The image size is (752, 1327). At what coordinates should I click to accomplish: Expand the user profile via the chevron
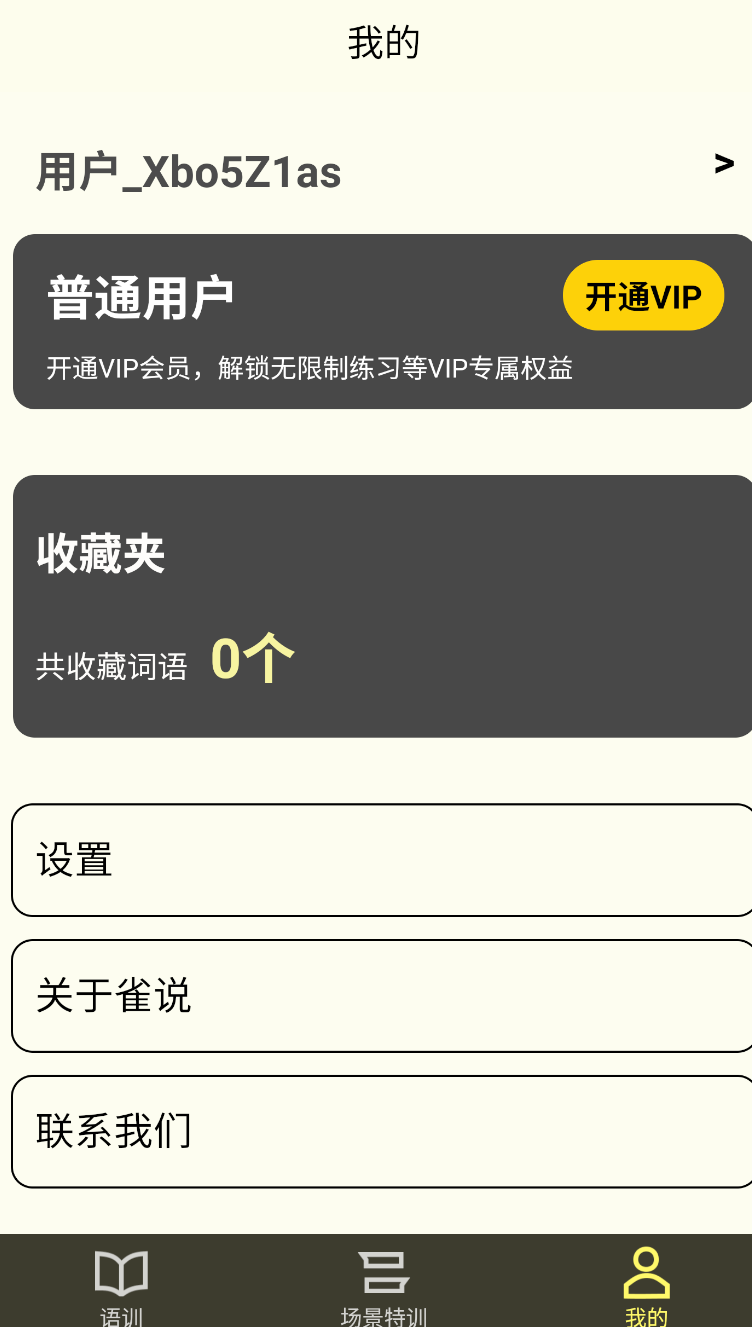723,164
